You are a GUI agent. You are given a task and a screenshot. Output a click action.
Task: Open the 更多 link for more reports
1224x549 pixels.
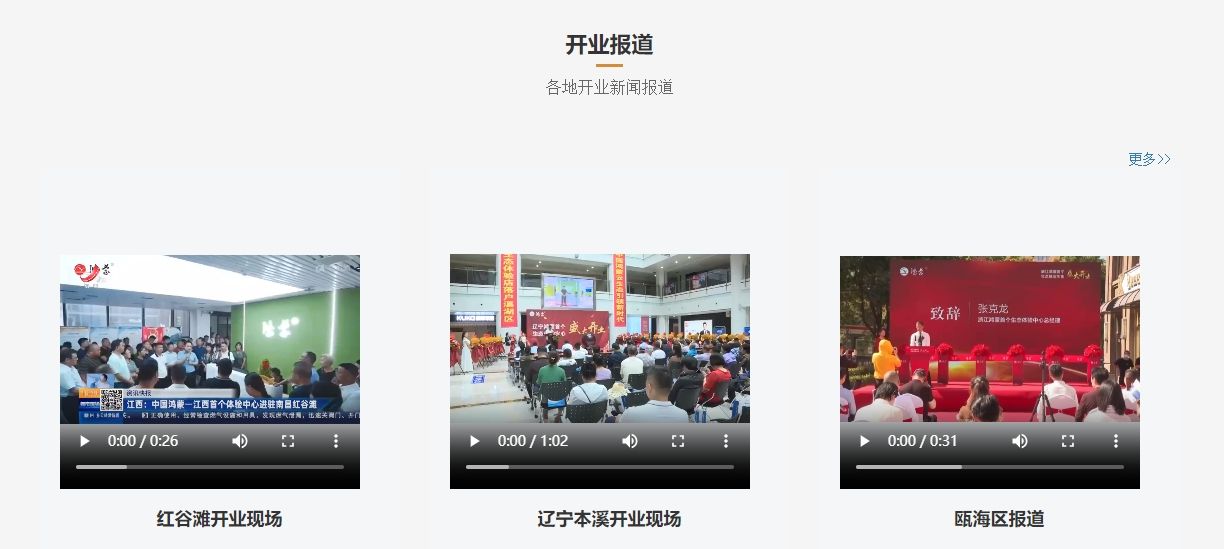click(1148, 159)
